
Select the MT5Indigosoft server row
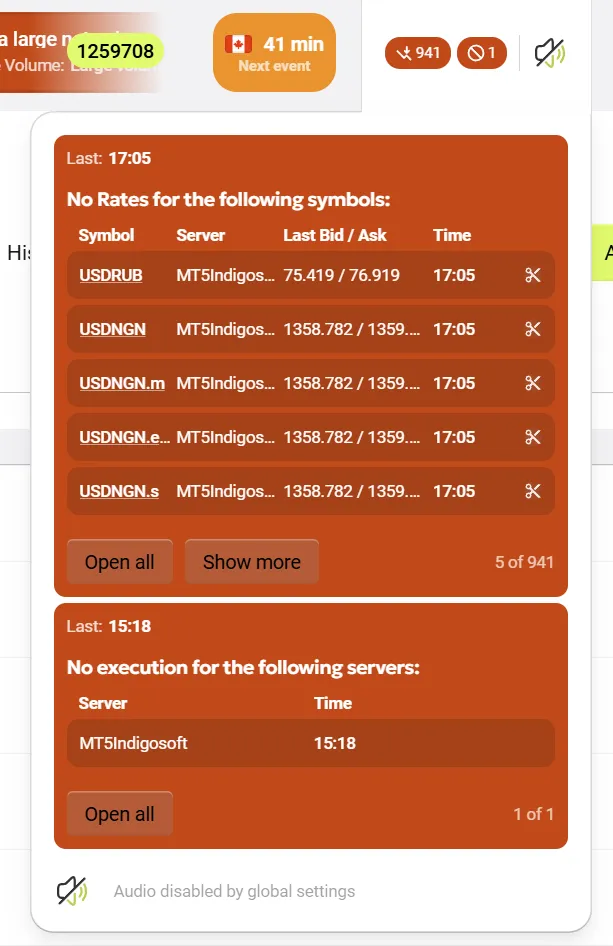[310, 743]
